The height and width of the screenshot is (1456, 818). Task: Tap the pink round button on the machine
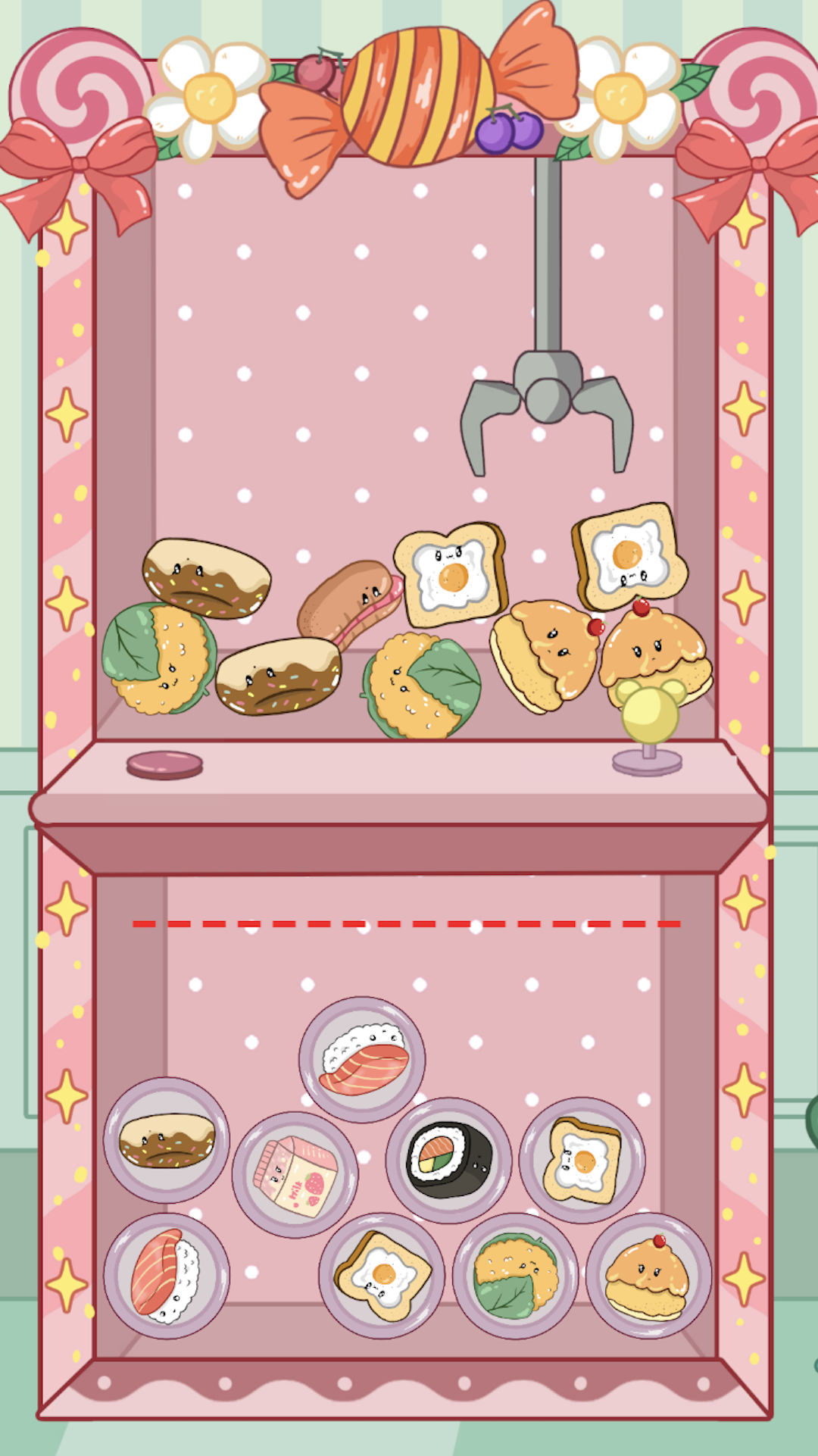tap(164, 764)
